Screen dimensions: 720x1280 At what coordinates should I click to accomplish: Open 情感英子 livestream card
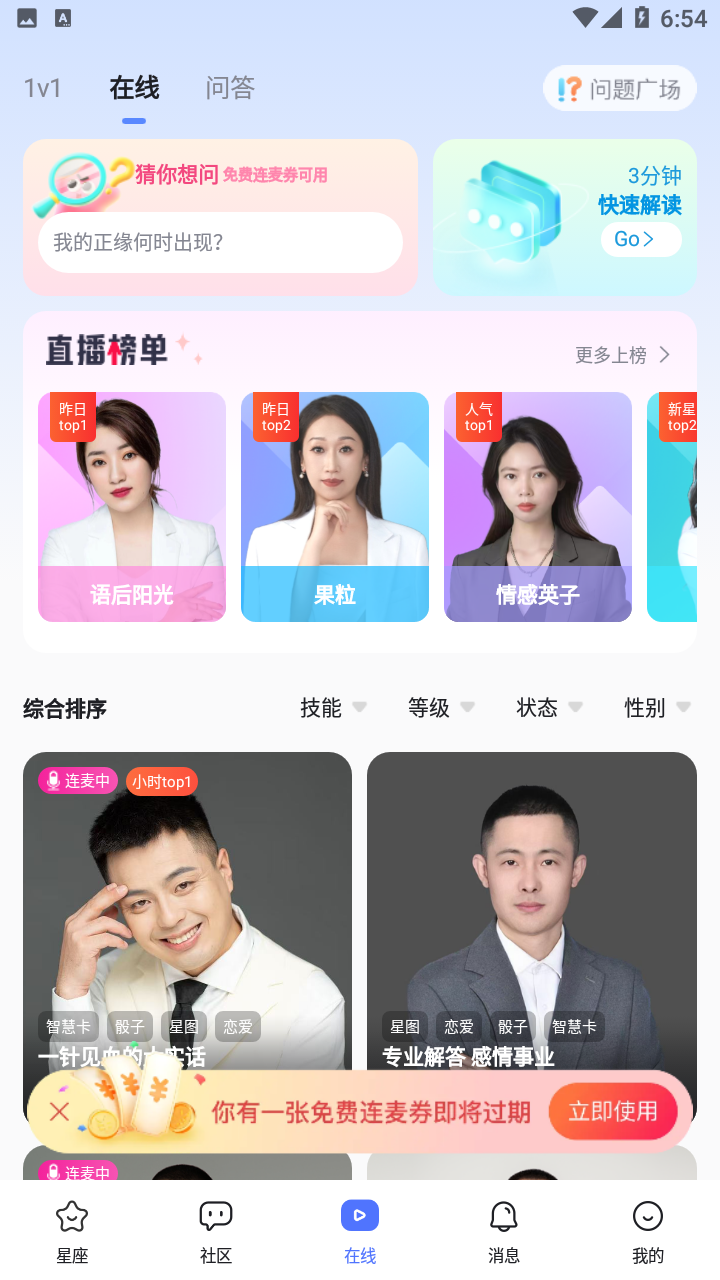538,506
